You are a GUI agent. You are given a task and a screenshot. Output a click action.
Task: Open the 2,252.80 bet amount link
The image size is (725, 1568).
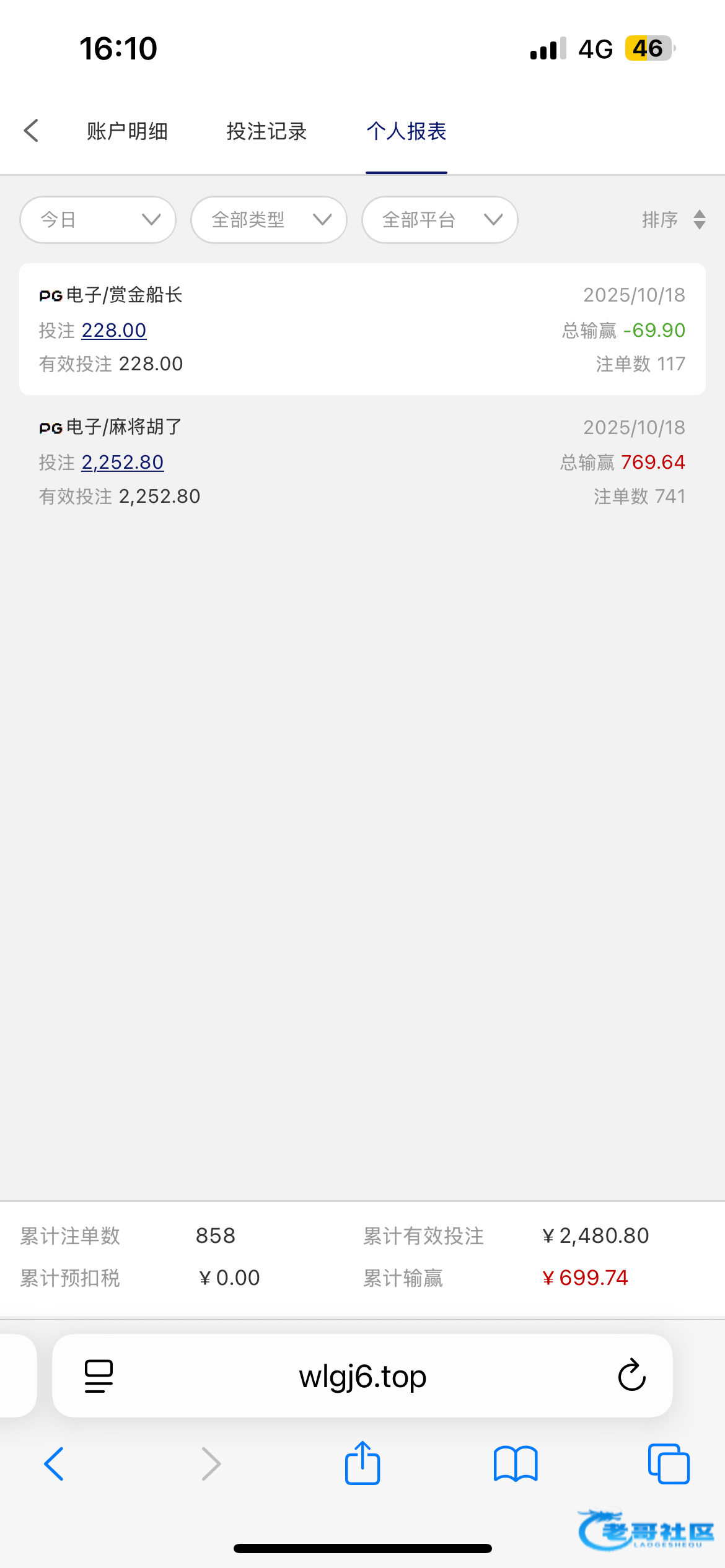[123, 463]
